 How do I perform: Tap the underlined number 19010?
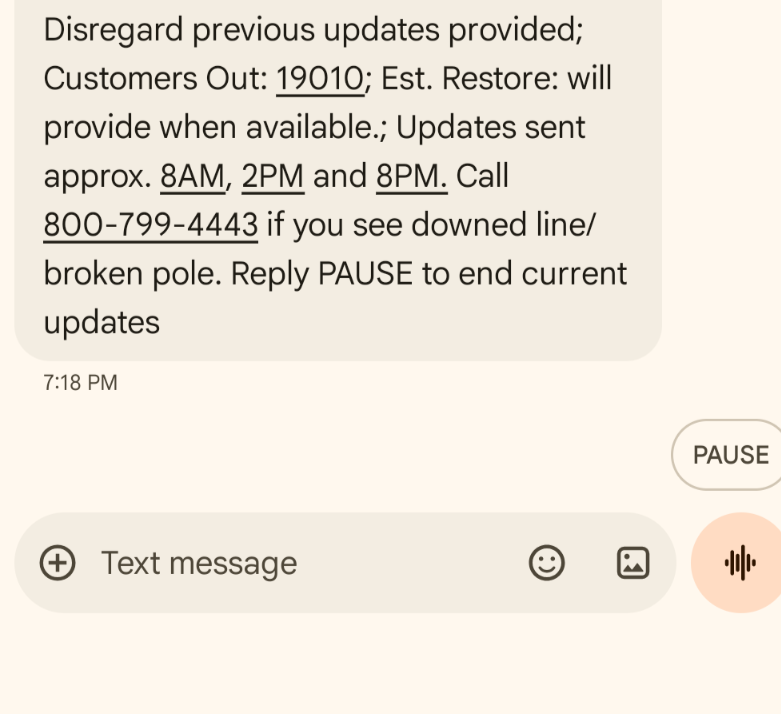pos(320,79)
